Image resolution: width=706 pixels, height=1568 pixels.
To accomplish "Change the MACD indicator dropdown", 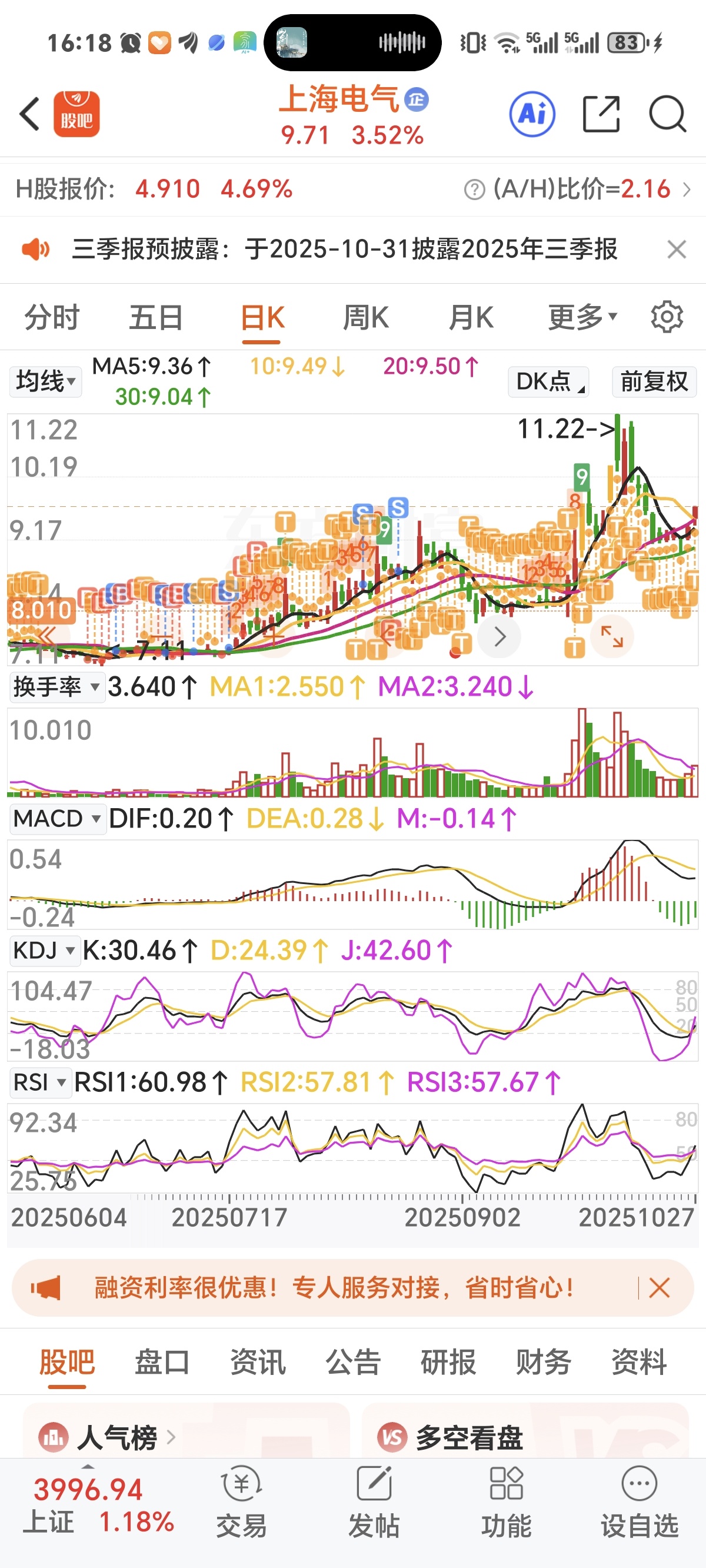I will (x=56, y=819).
